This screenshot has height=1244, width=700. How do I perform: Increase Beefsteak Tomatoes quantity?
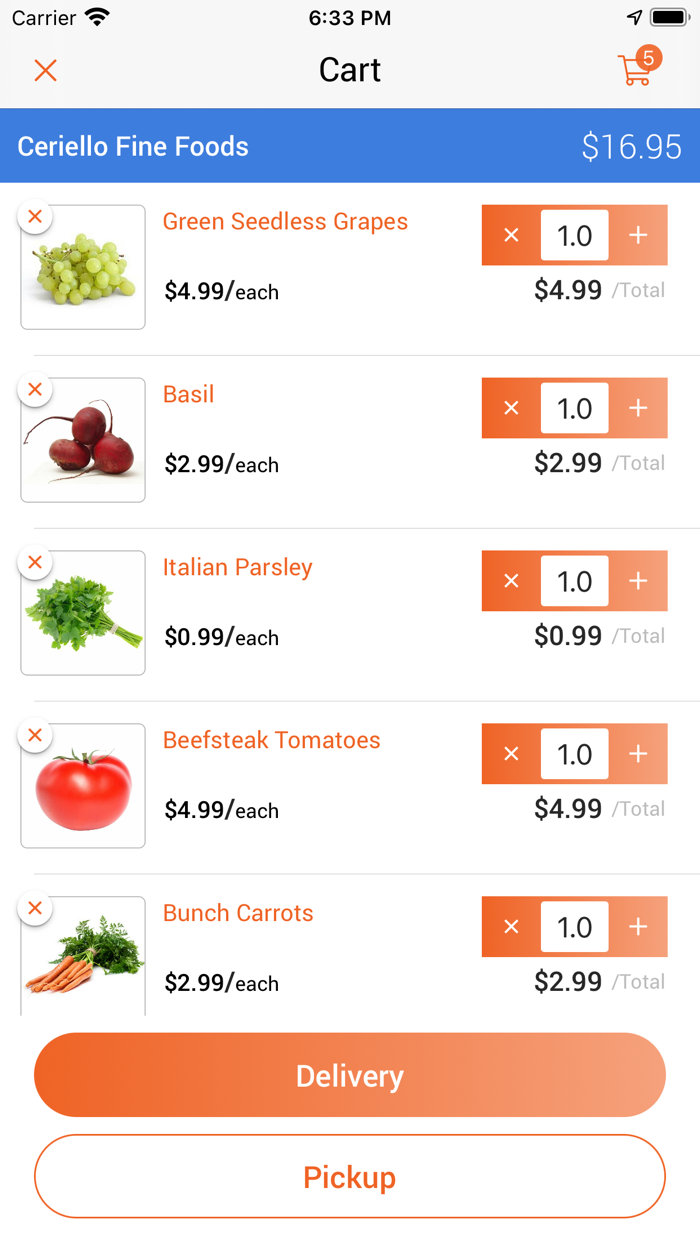coord(638,755)
